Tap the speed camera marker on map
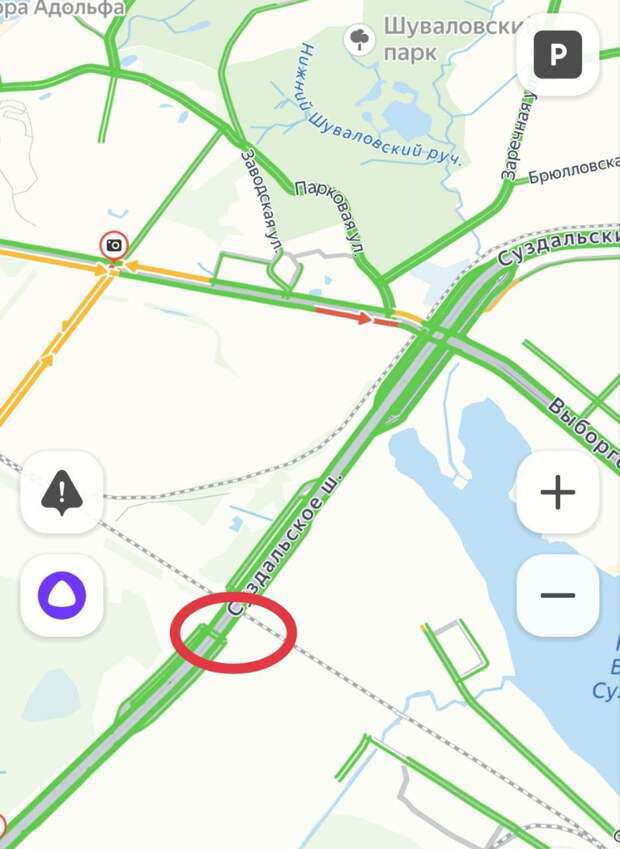This screenshot has height=849, width=620. pos(114,245)
